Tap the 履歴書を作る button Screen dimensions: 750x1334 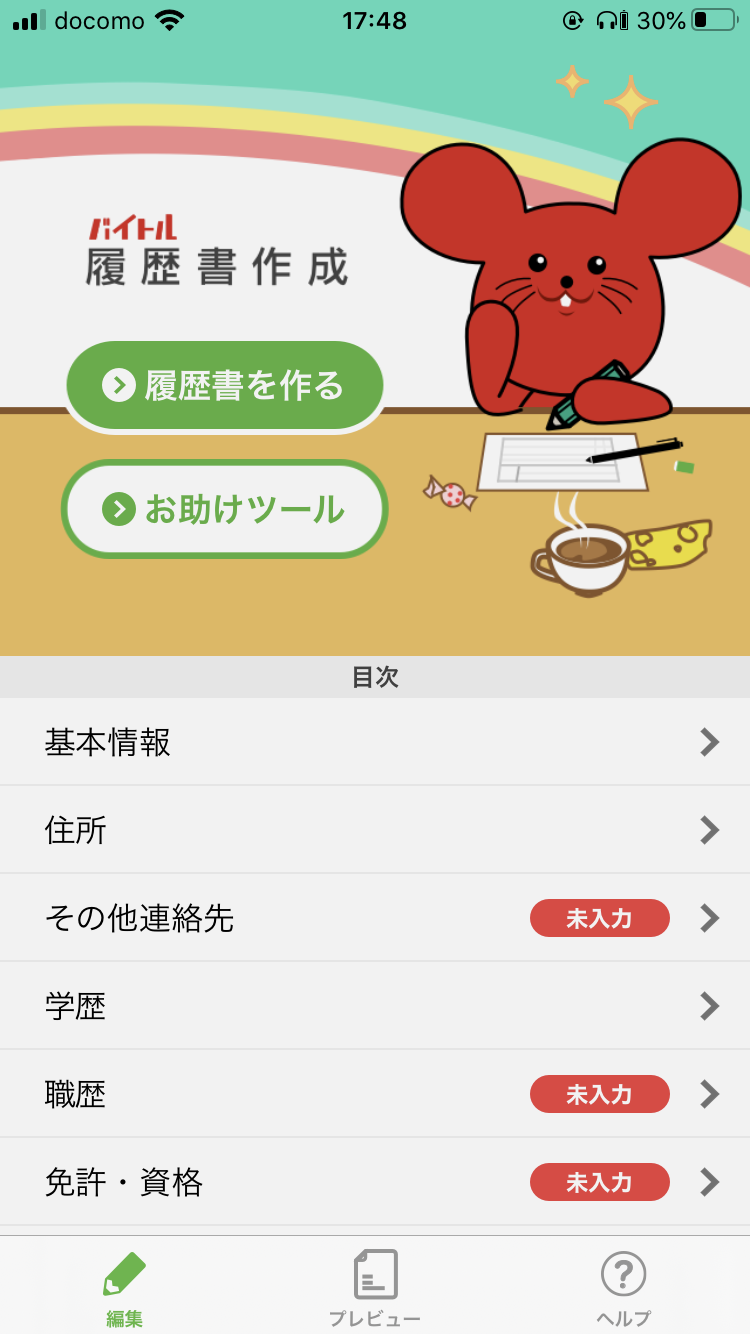[x=225, y=386]
